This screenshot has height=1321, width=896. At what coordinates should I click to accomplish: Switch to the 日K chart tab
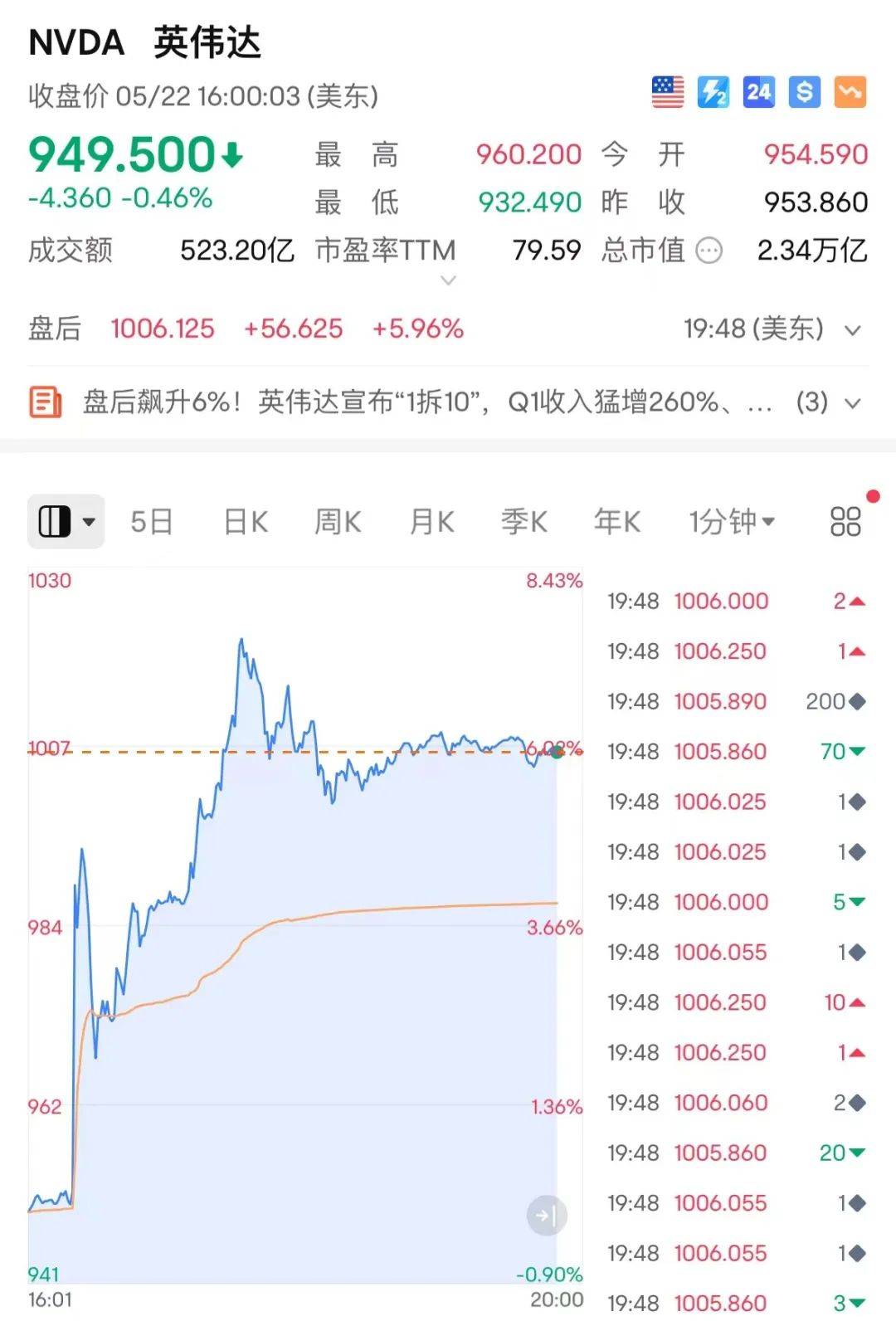[244, 521]
